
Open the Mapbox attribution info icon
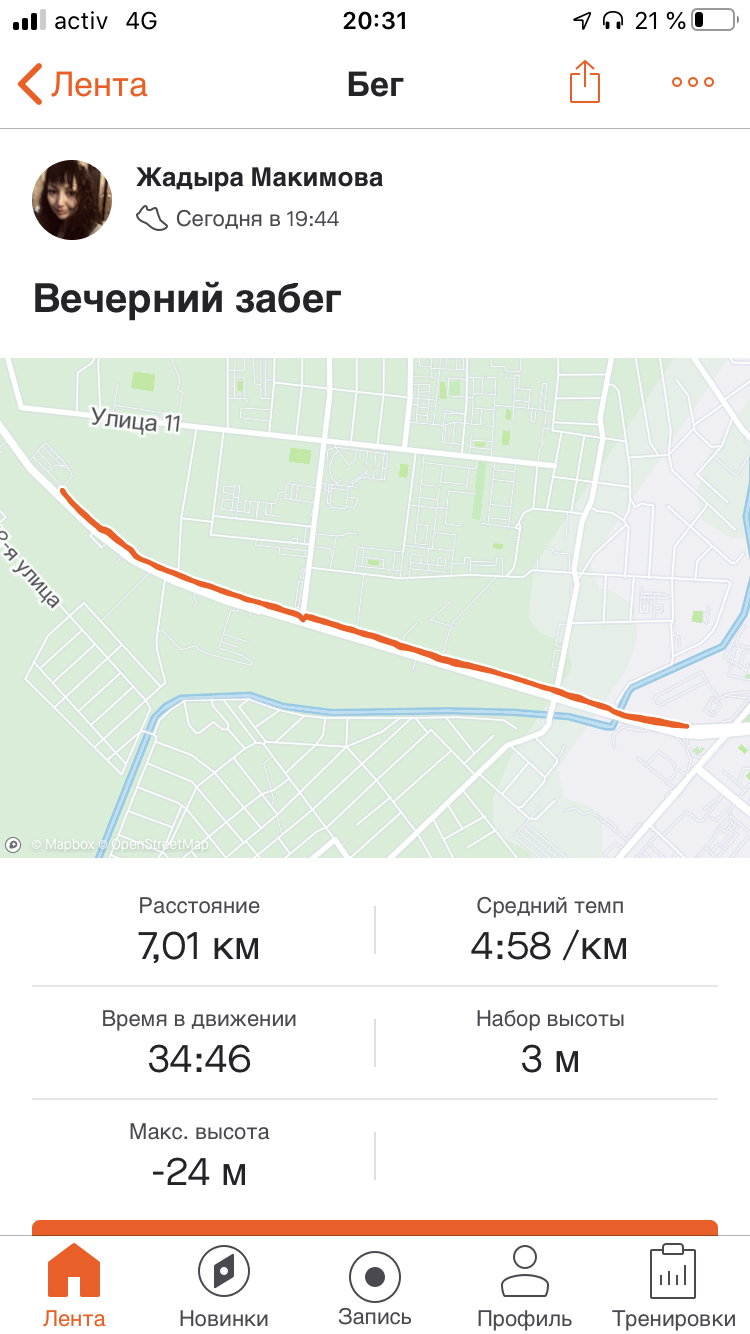click(x=14, y=844)
